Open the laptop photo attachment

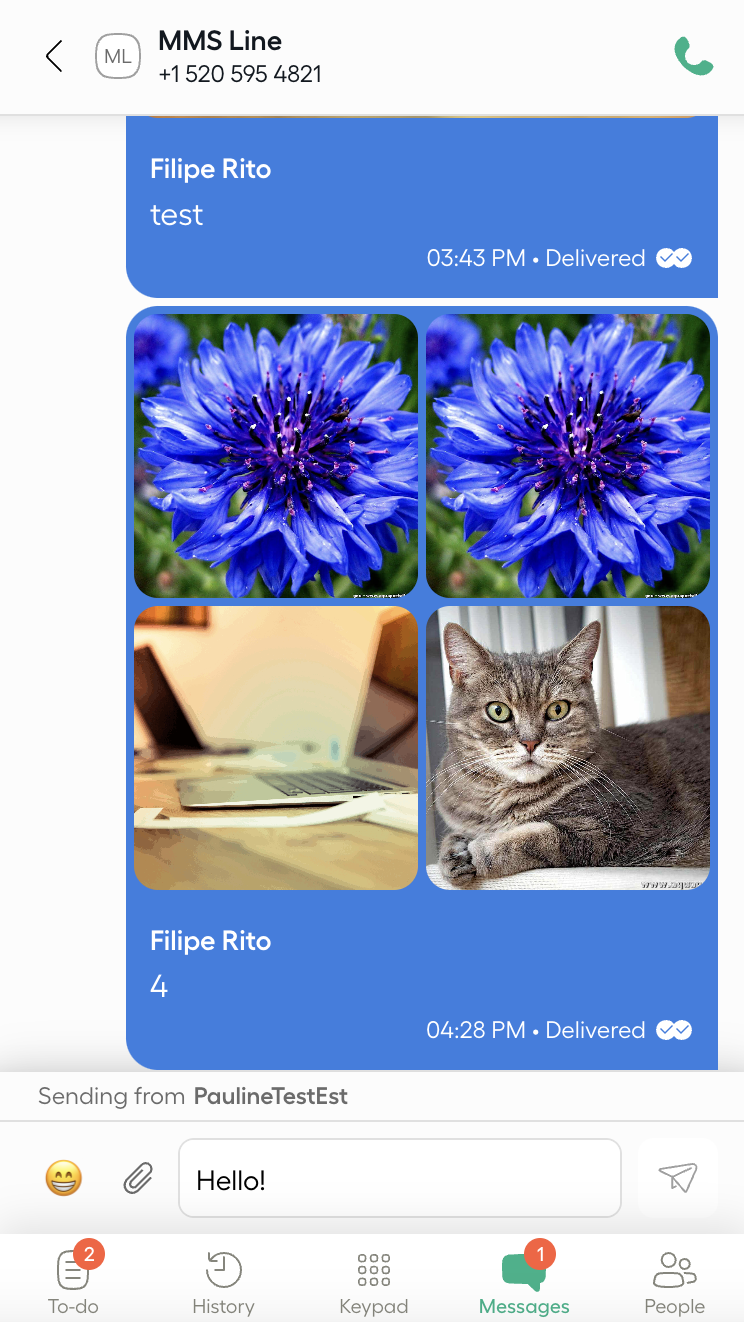tap(276, 748)
